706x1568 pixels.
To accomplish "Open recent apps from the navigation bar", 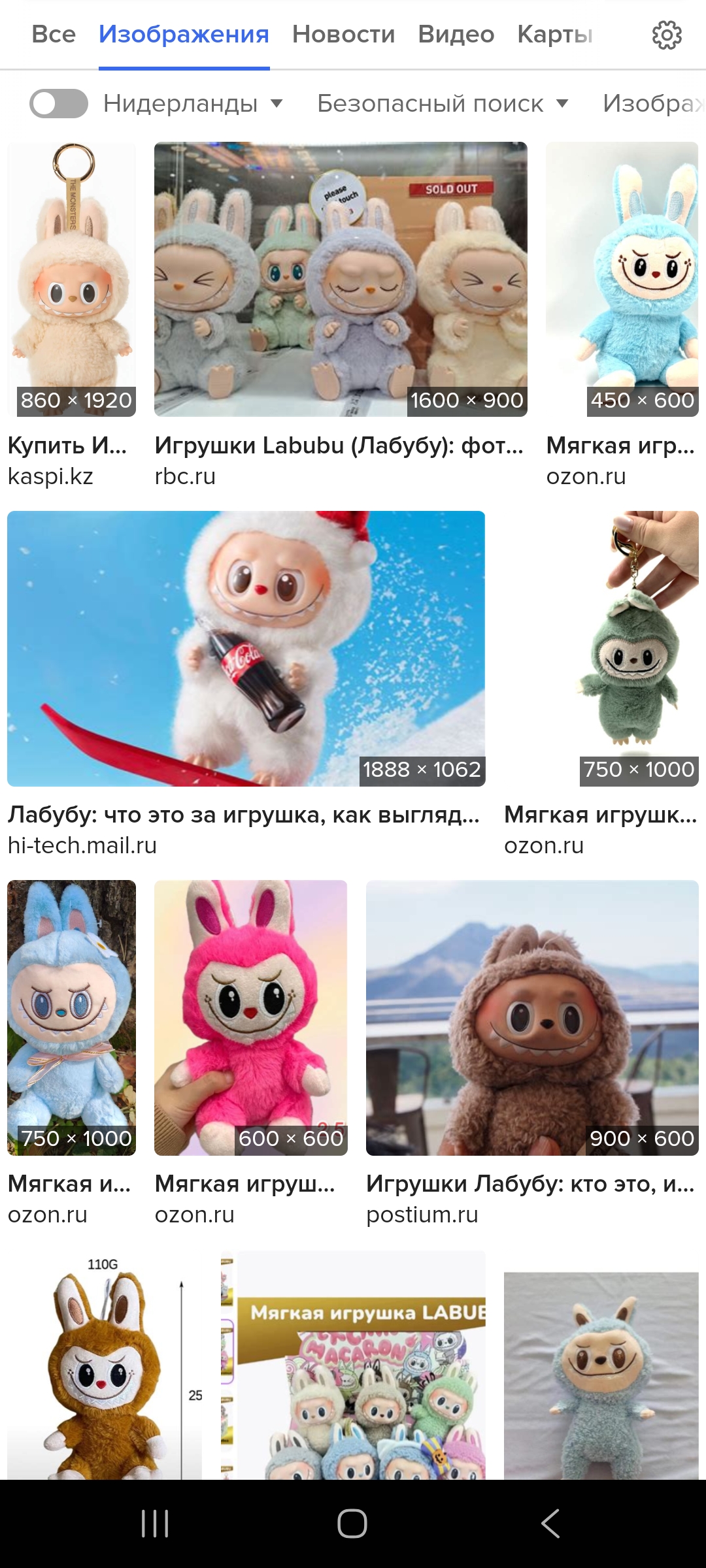I will click(x=155, y=1524).
